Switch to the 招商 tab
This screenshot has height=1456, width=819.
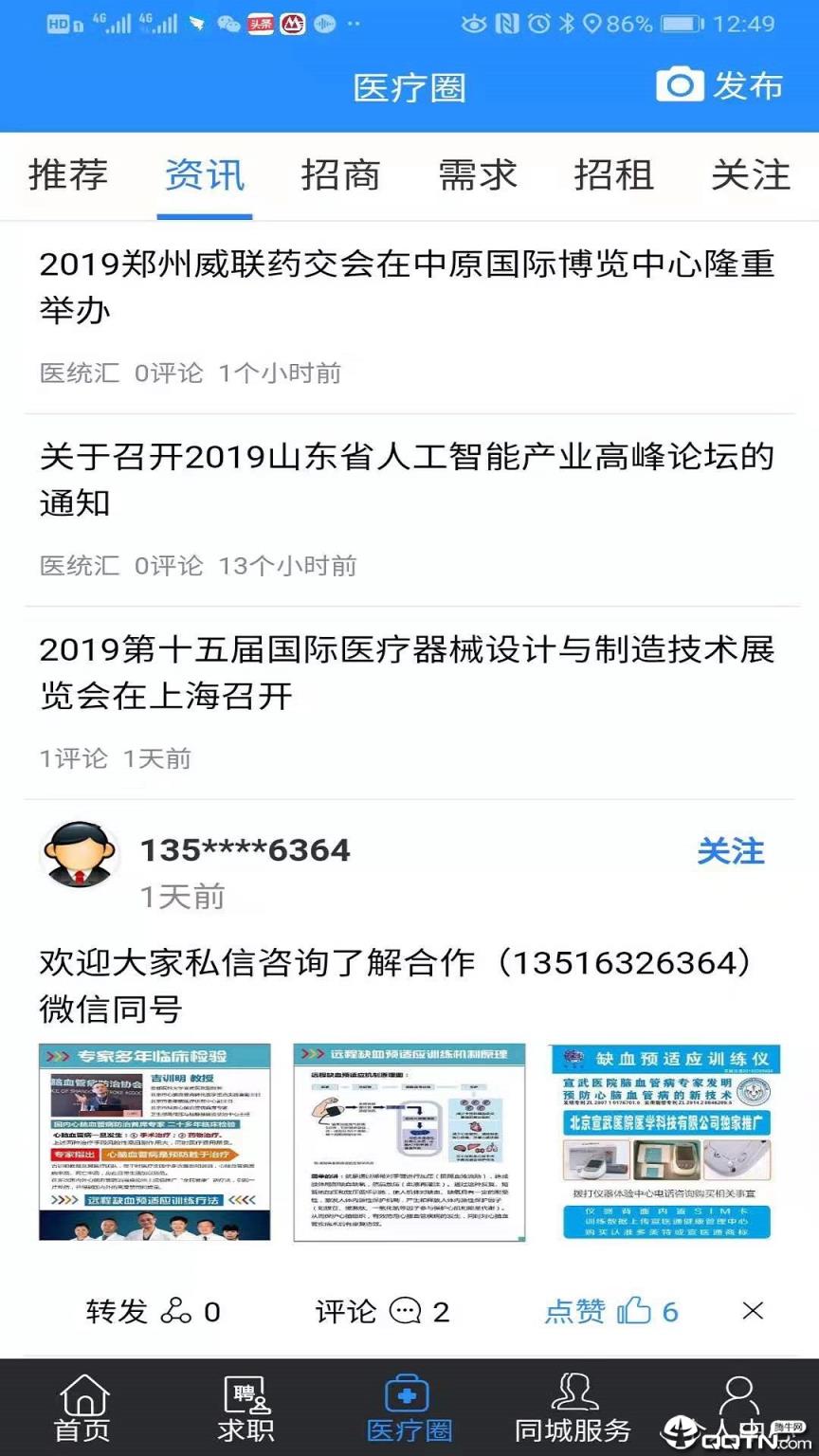[x=340, y=176]
